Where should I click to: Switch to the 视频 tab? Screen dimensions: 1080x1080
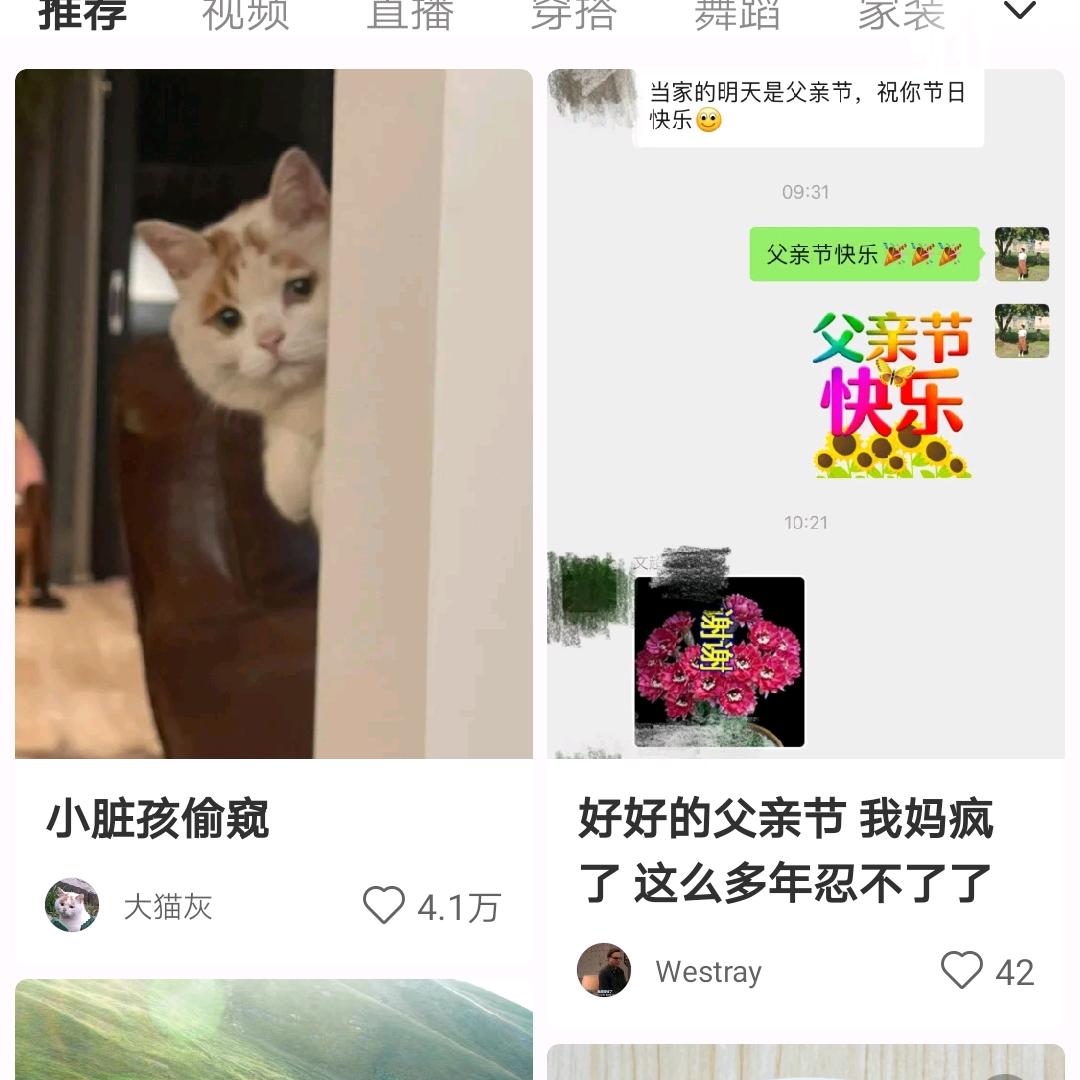pyautogui.click(x=245, y=14)
